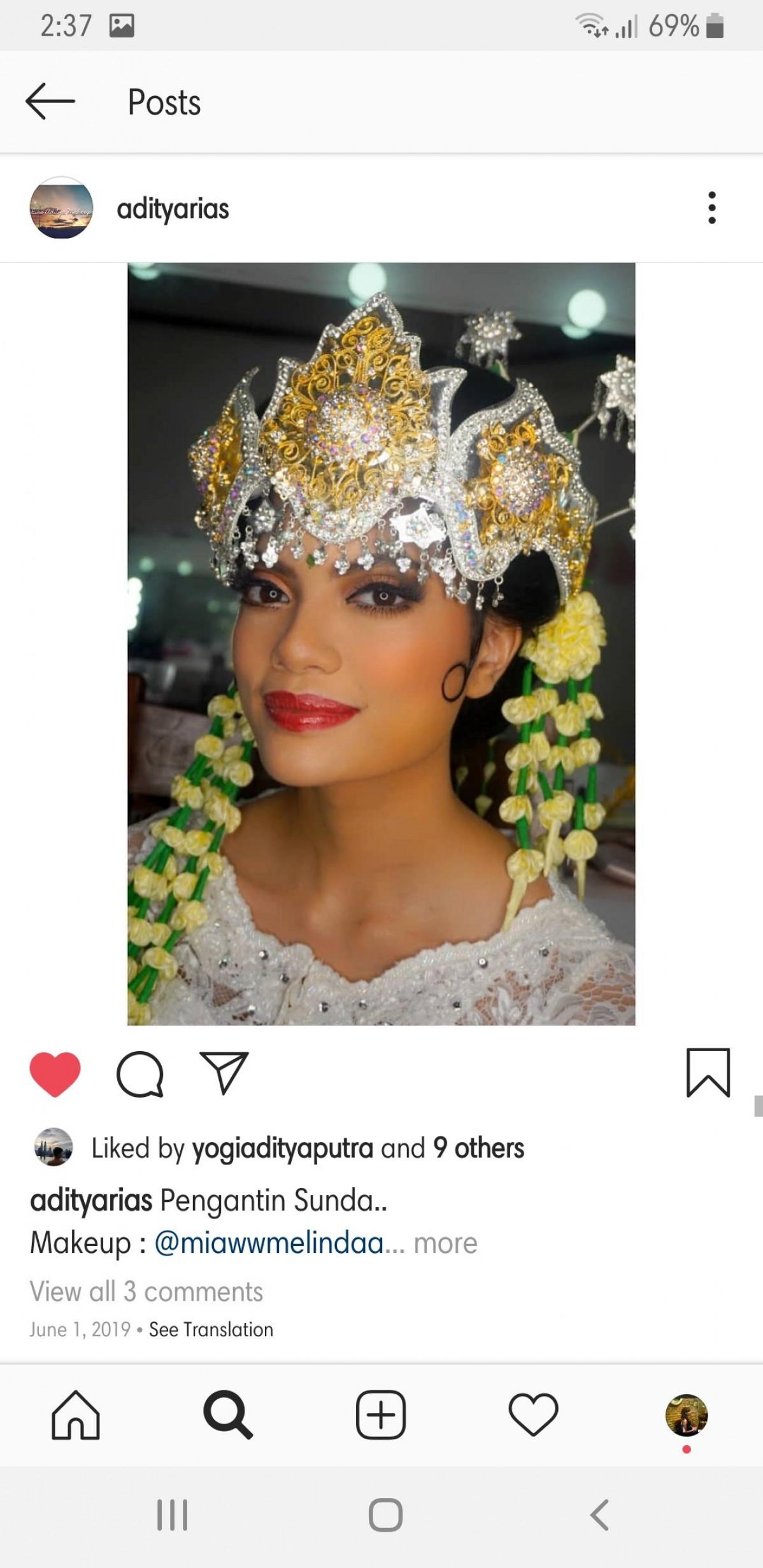Open the activity heart tab

533,1415
